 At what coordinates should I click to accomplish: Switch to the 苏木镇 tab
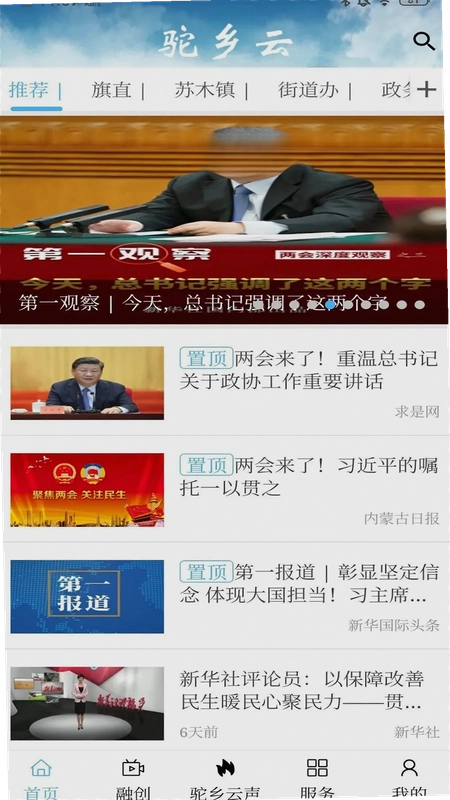205,90
